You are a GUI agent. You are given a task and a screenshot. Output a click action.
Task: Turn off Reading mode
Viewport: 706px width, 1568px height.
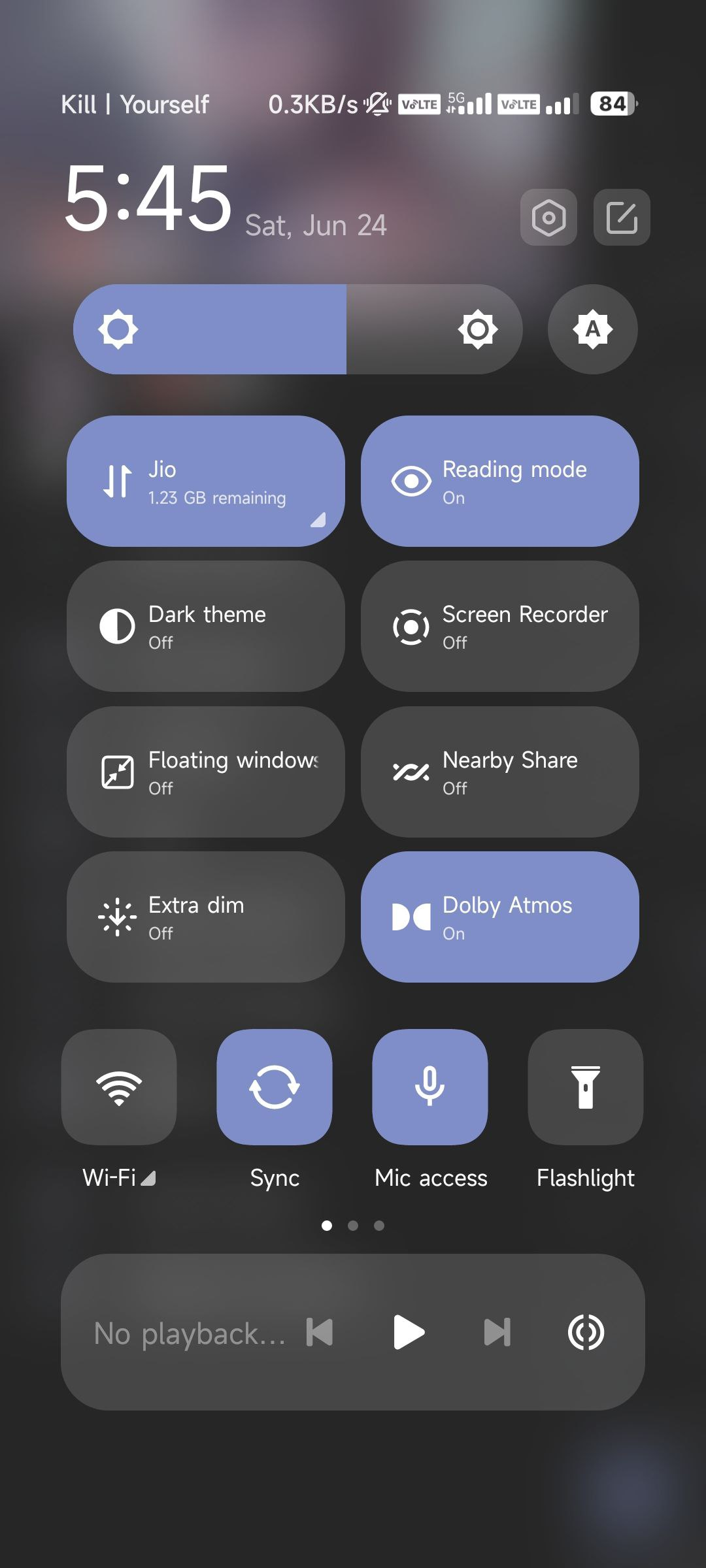click(500, 482)
